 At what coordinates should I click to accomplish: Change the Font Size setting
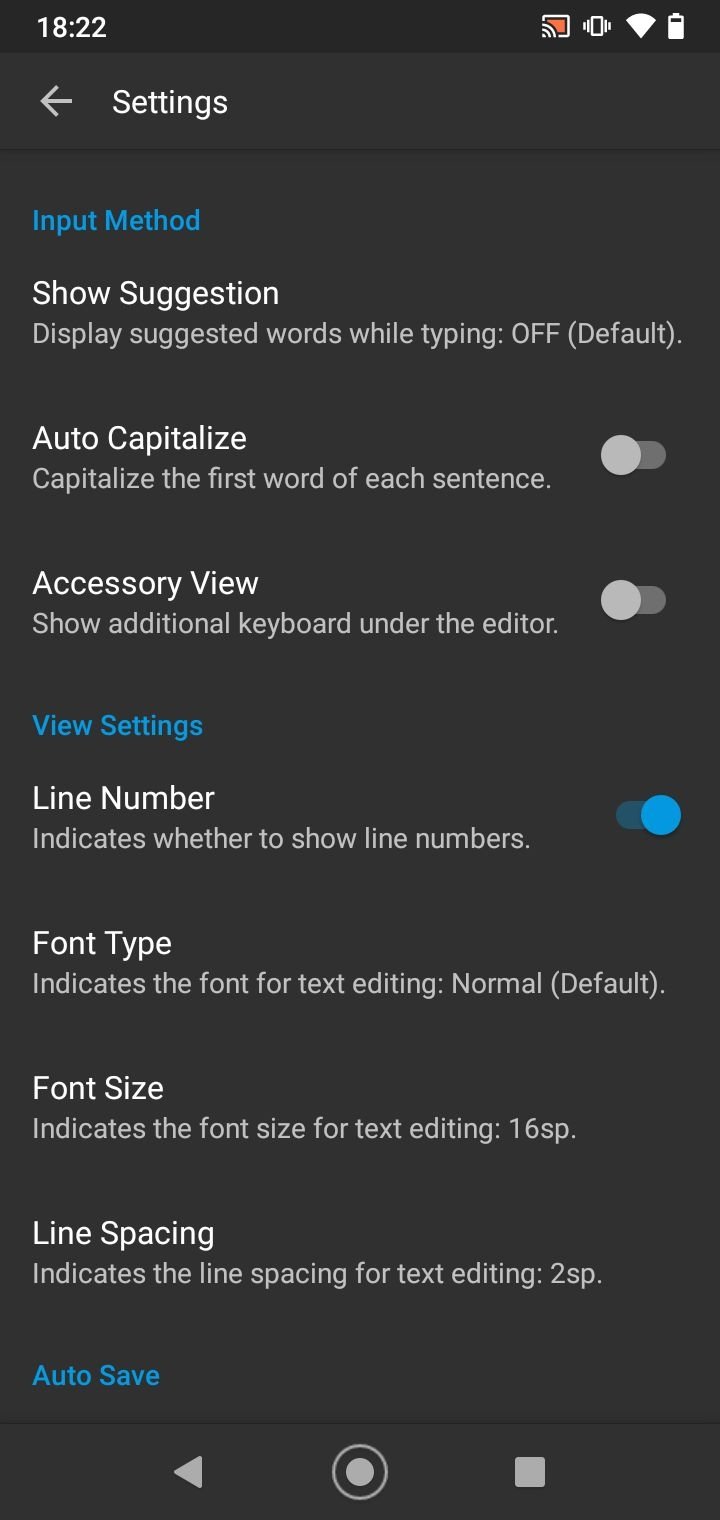(x=304, y=1107)
